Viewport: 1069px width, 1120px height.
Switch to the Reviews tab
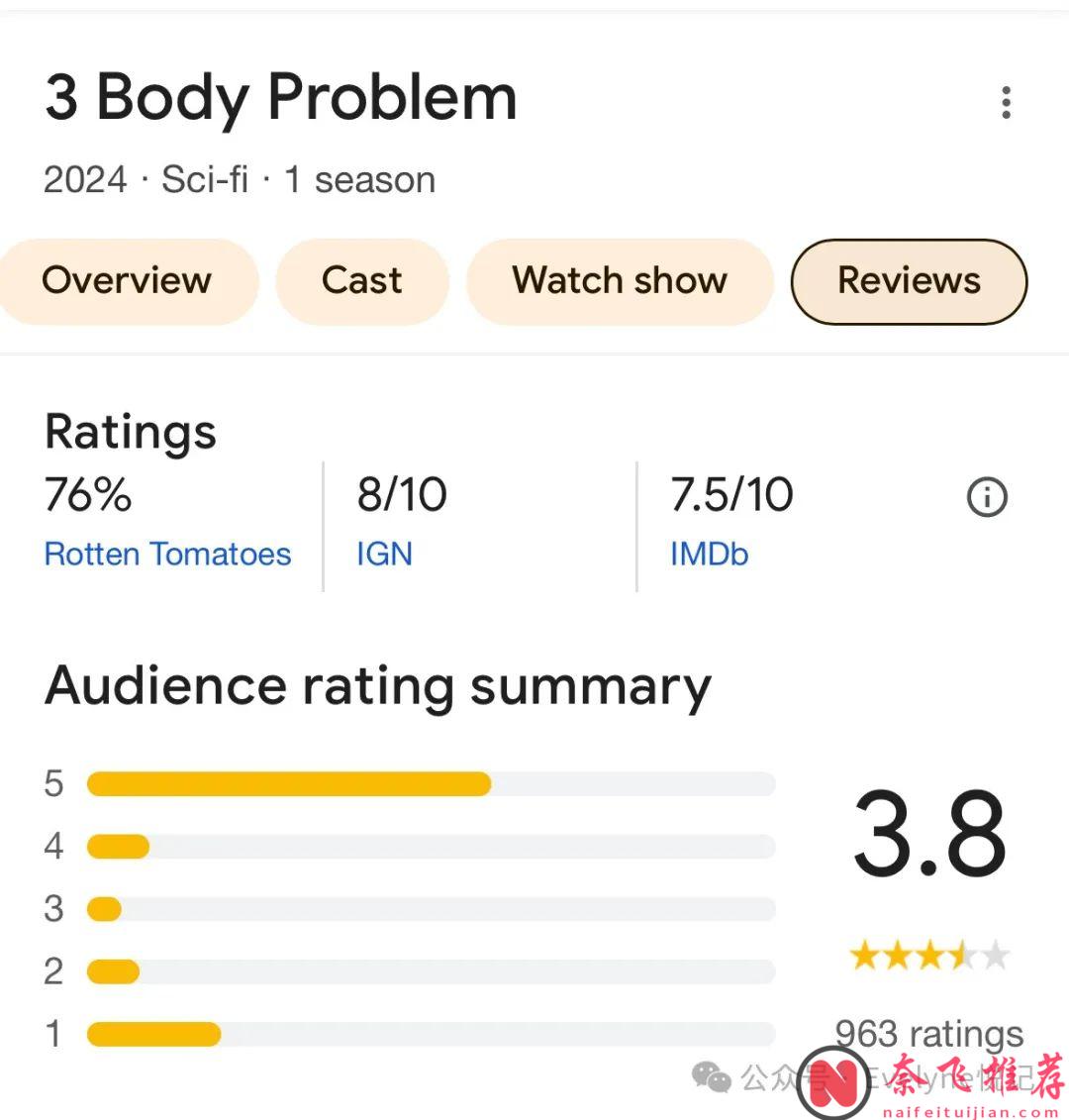click(x=908, y=281)
